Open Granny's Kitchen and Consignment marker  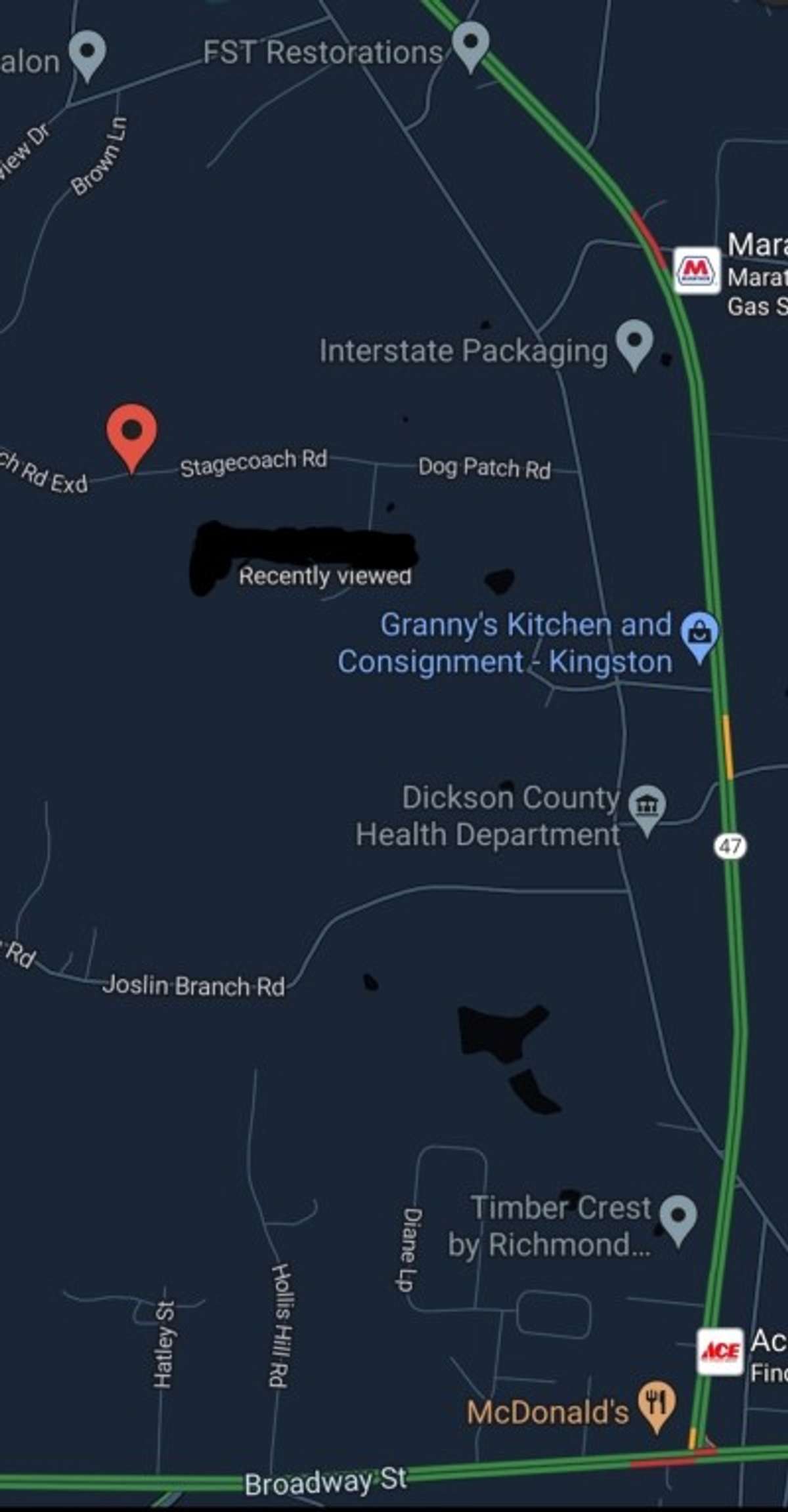click(700, 637)
